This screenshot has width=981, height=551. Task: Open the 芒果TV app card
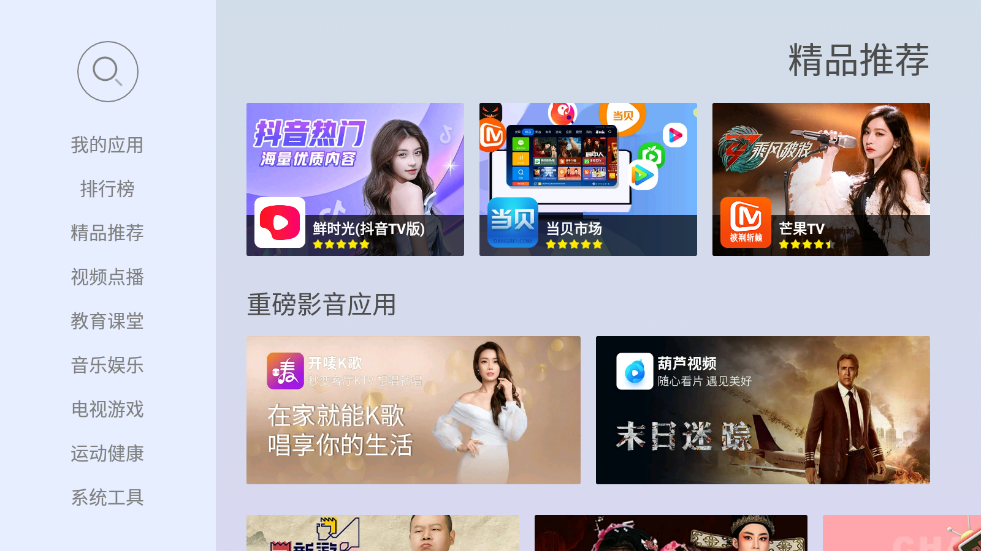pos(821,179)
